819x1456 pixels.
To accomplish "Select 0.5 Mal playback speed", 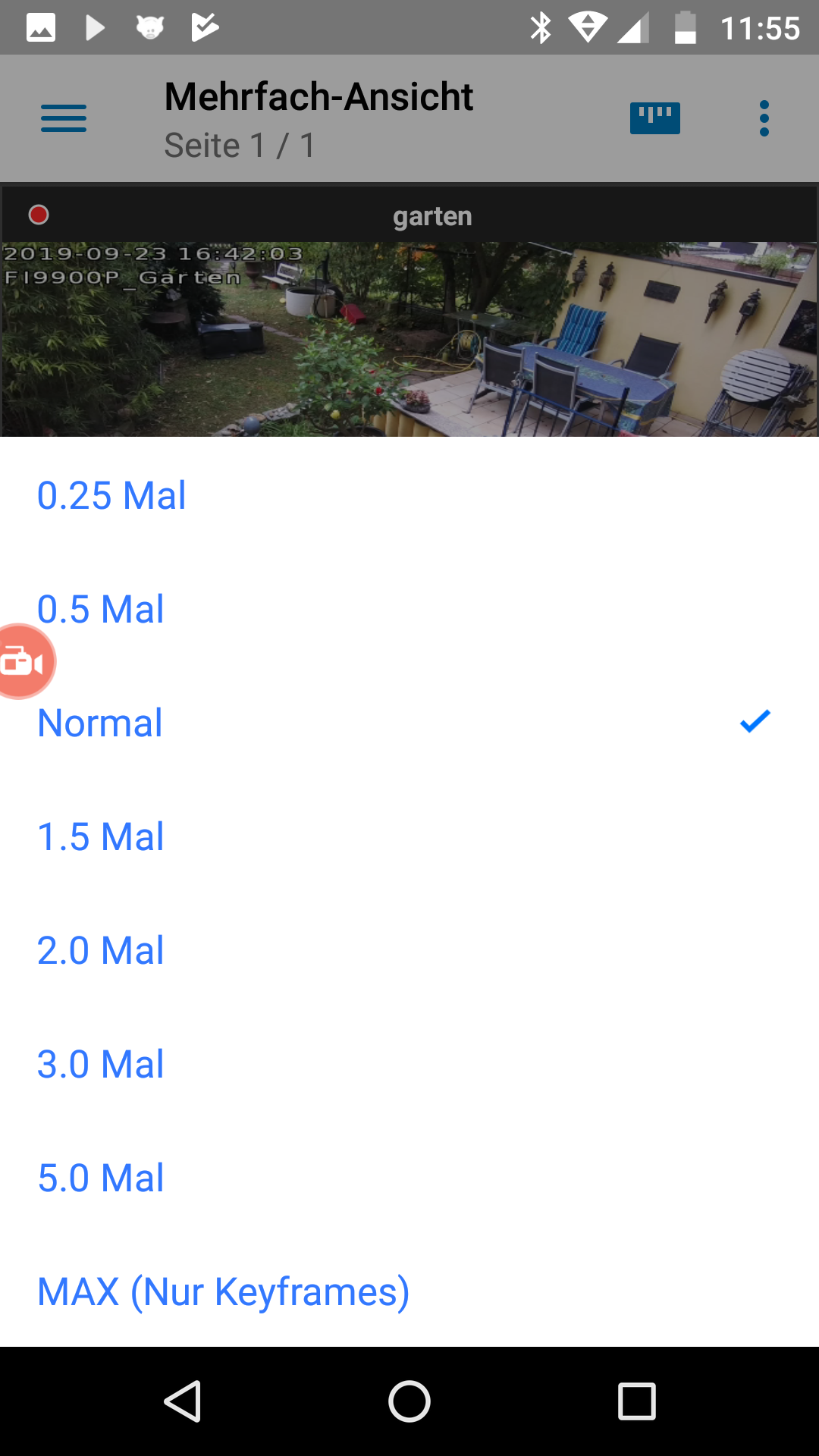I will coord(409,609).
